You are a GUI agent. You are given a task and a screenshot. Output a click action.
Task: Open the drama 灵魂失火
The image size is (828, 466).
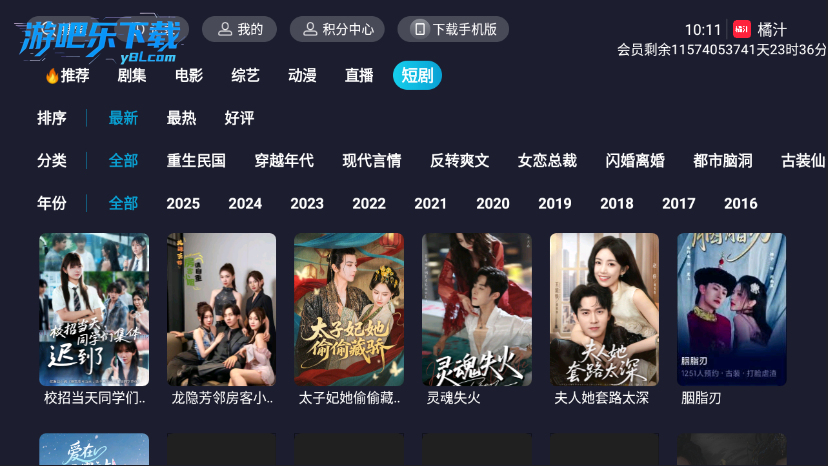476,310
